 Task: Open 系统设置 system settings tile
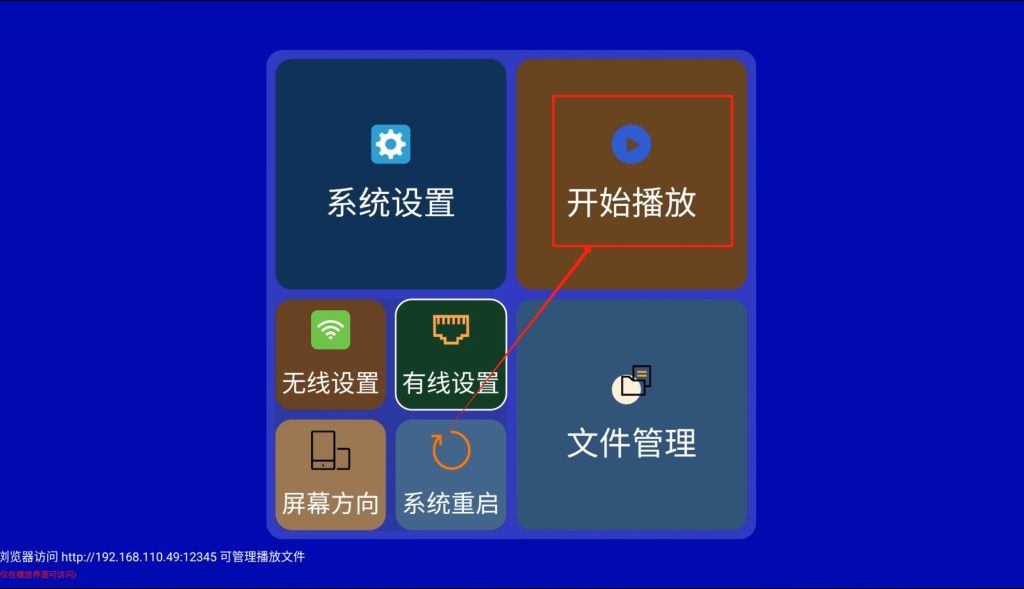(391, 174)
